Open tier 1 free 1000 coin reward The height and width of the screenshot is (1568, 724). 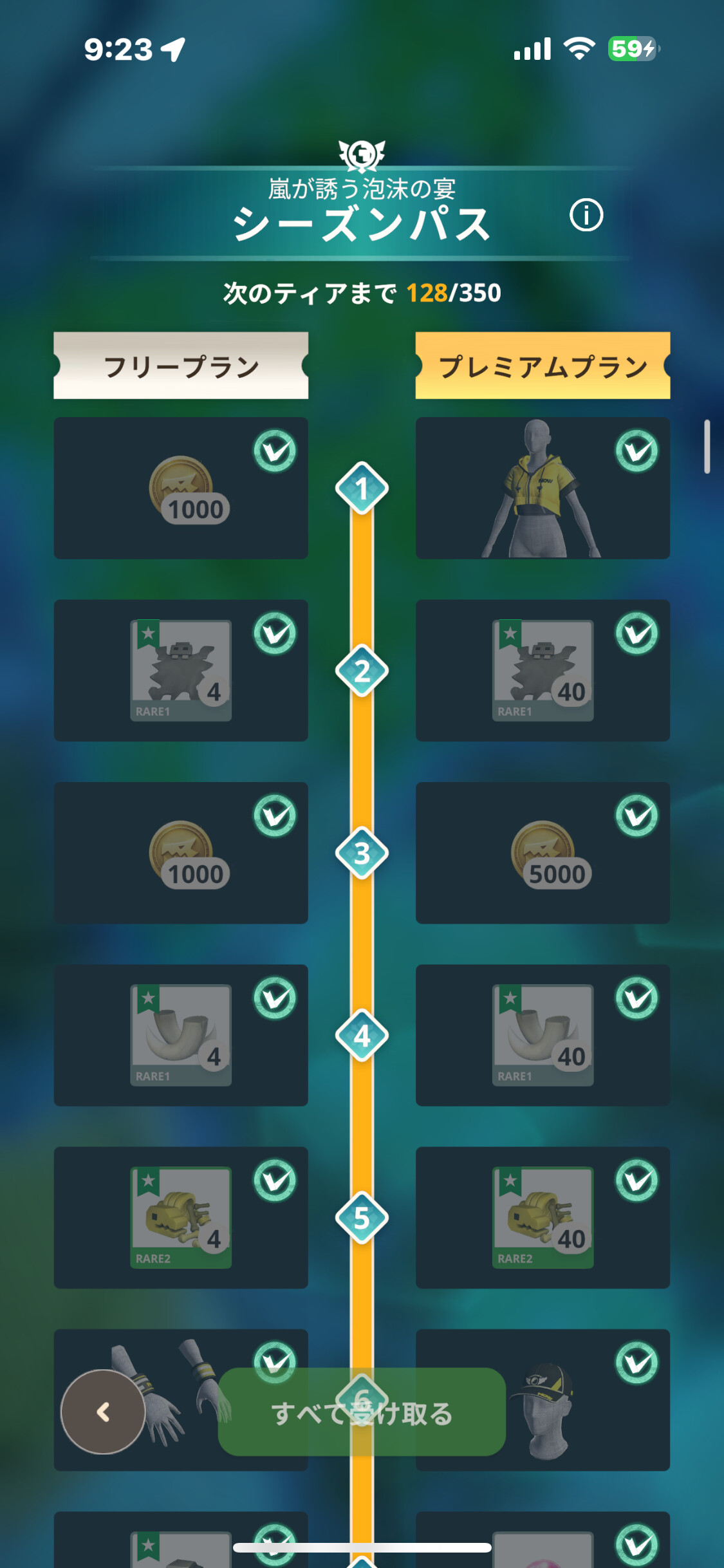181,488
